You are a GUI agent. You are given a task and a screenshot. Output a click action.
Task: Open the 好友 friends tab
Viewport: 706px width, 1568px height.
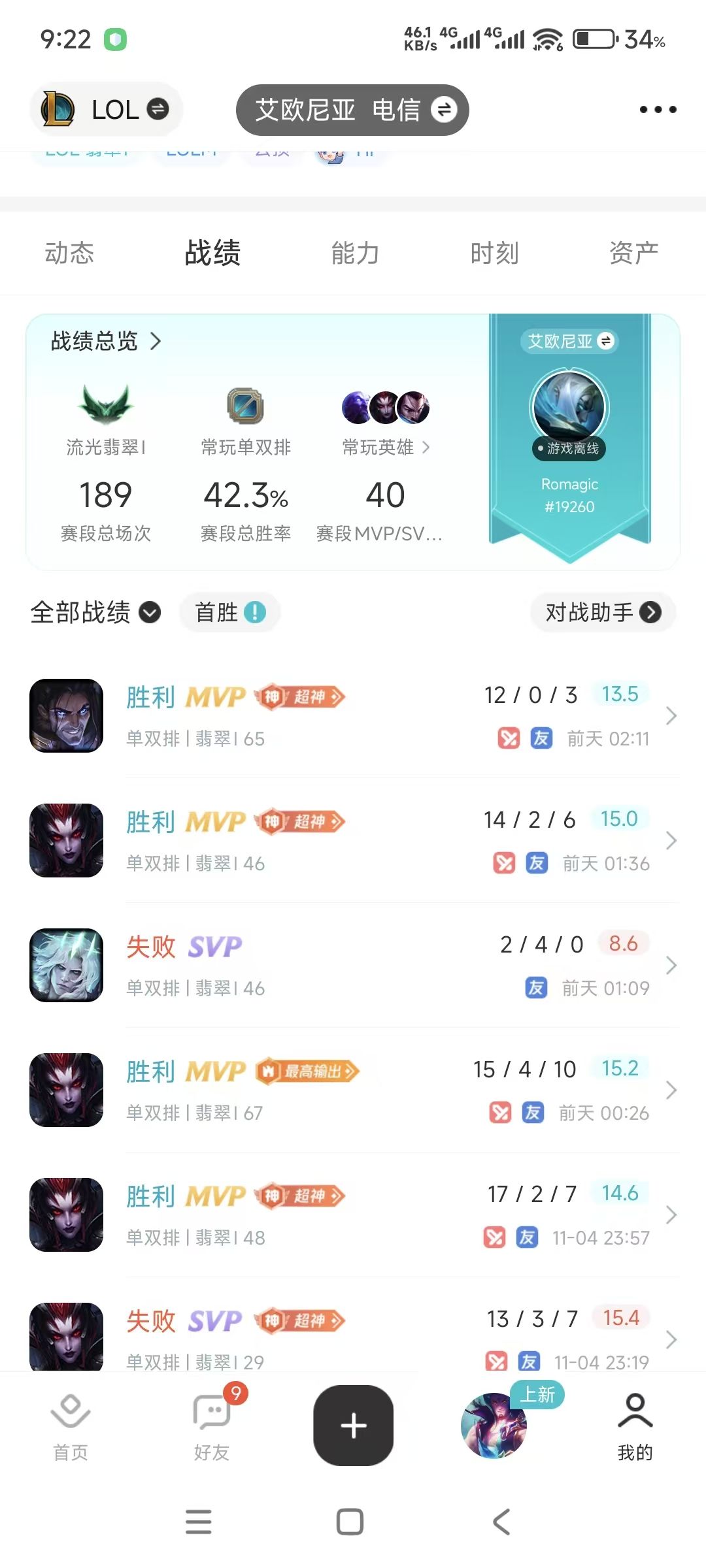point(212,1428)
